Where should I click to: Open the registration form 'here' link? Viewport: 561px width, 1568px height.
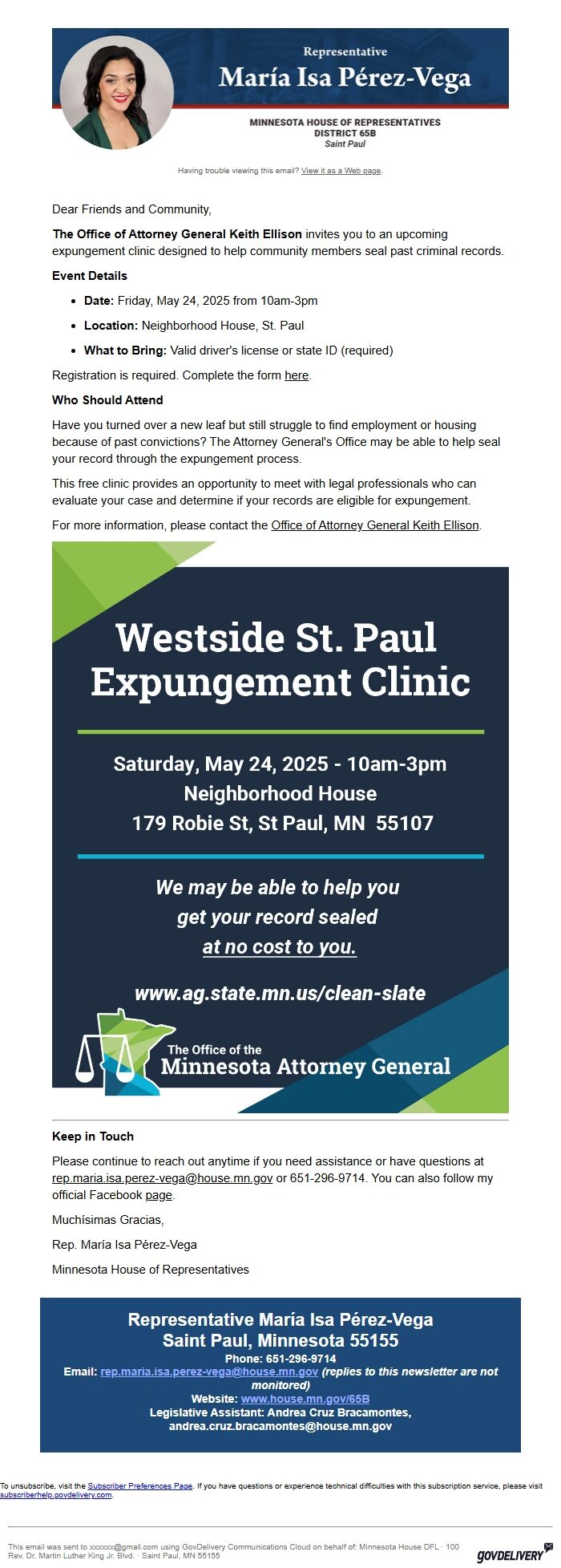(297, 375)
